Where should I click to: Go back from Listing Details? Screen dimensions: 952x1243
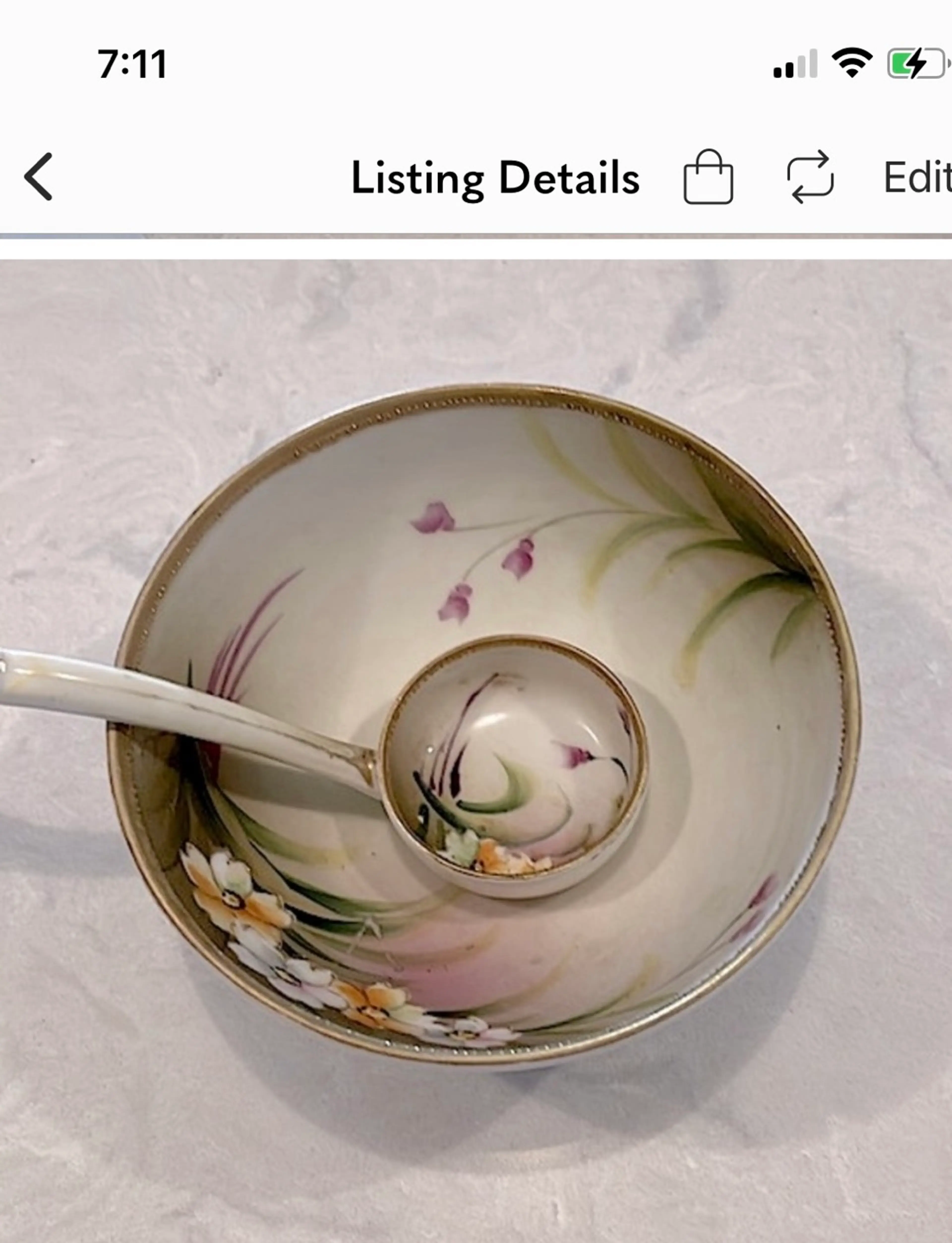pos(38,177)
